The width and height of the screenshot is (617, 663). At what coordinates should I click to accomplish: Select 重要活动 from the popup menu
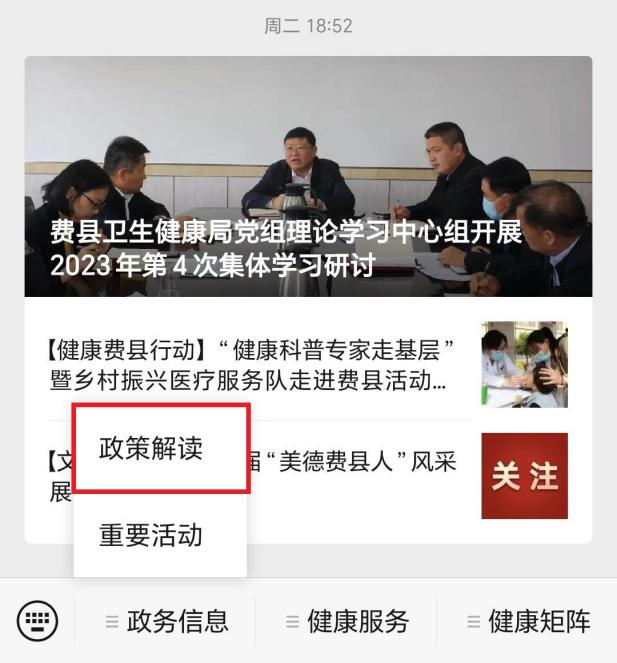[151, 535]
